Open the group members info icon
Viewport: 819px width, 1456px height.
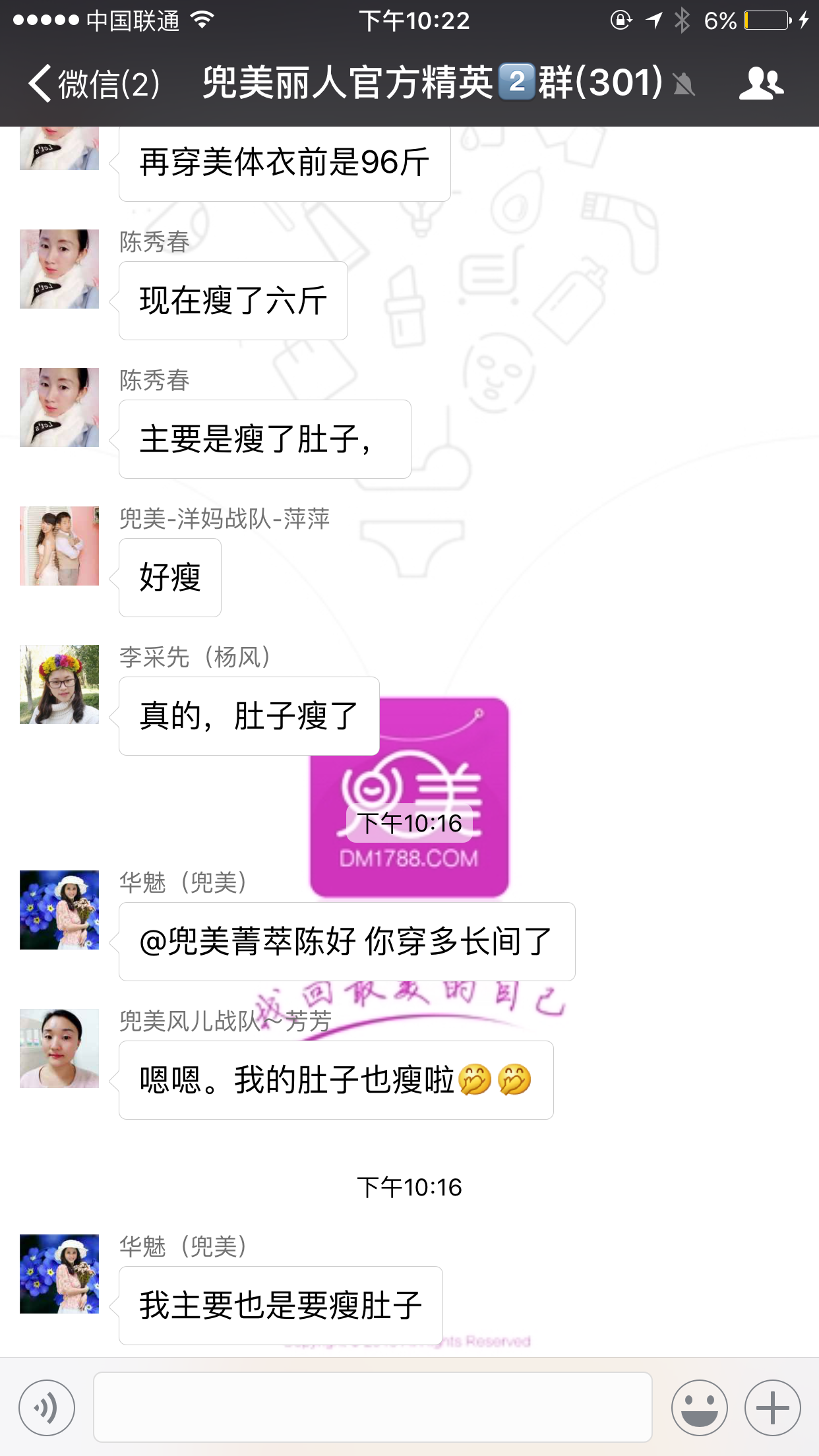(x=761, y=84)
